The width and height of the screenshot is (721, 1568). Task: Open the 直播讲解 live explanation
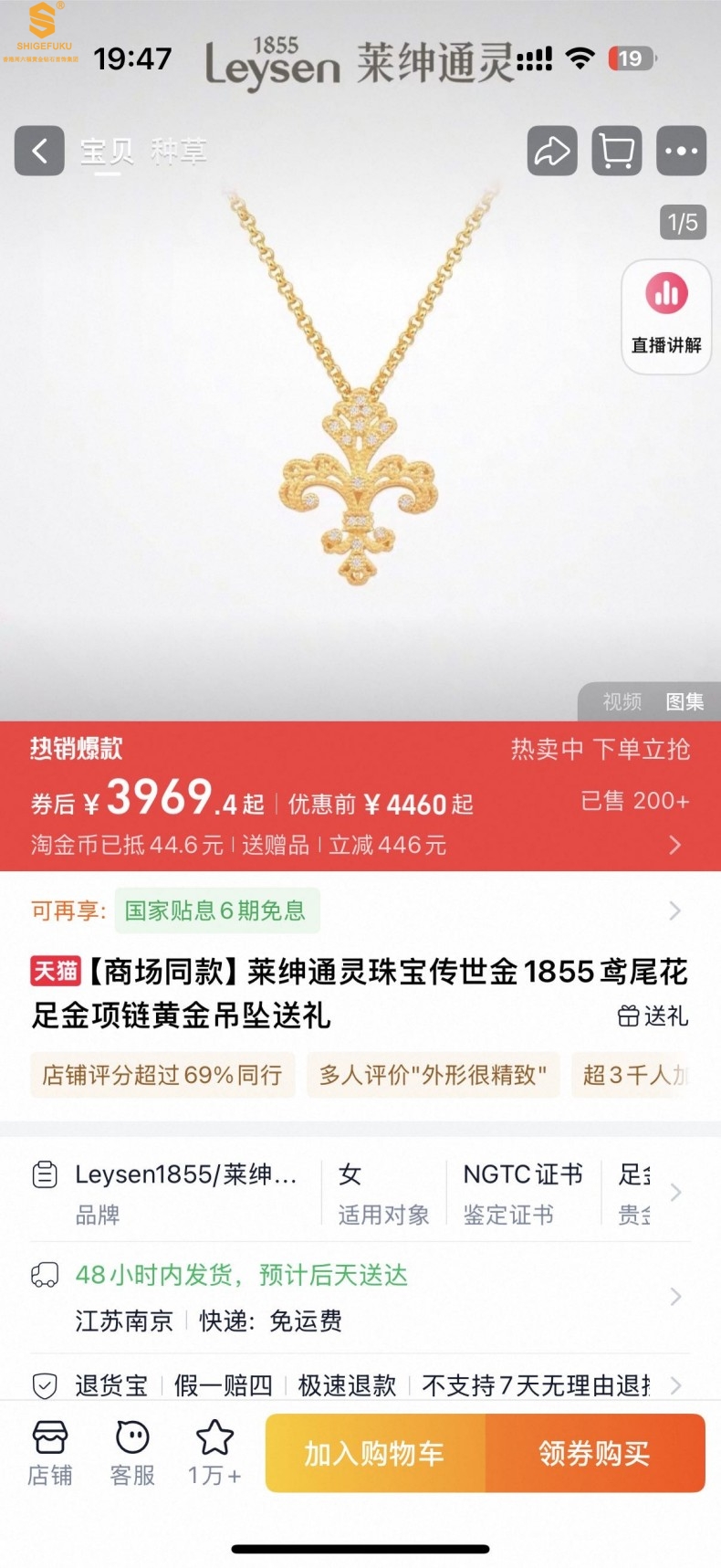pyautogui.click(x=666, y=316)
